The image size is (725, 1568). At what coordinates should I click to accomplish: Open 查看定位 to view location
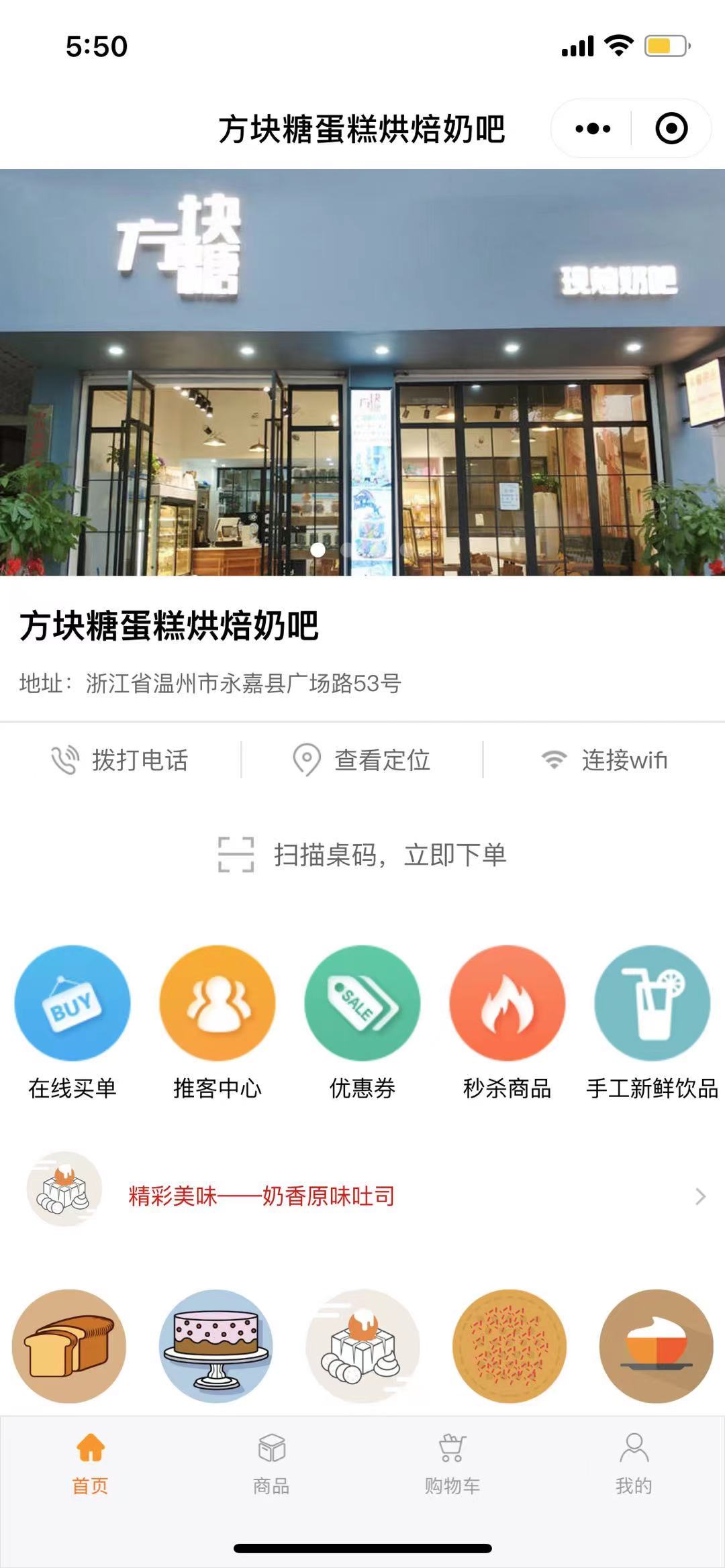pos(362,760)
